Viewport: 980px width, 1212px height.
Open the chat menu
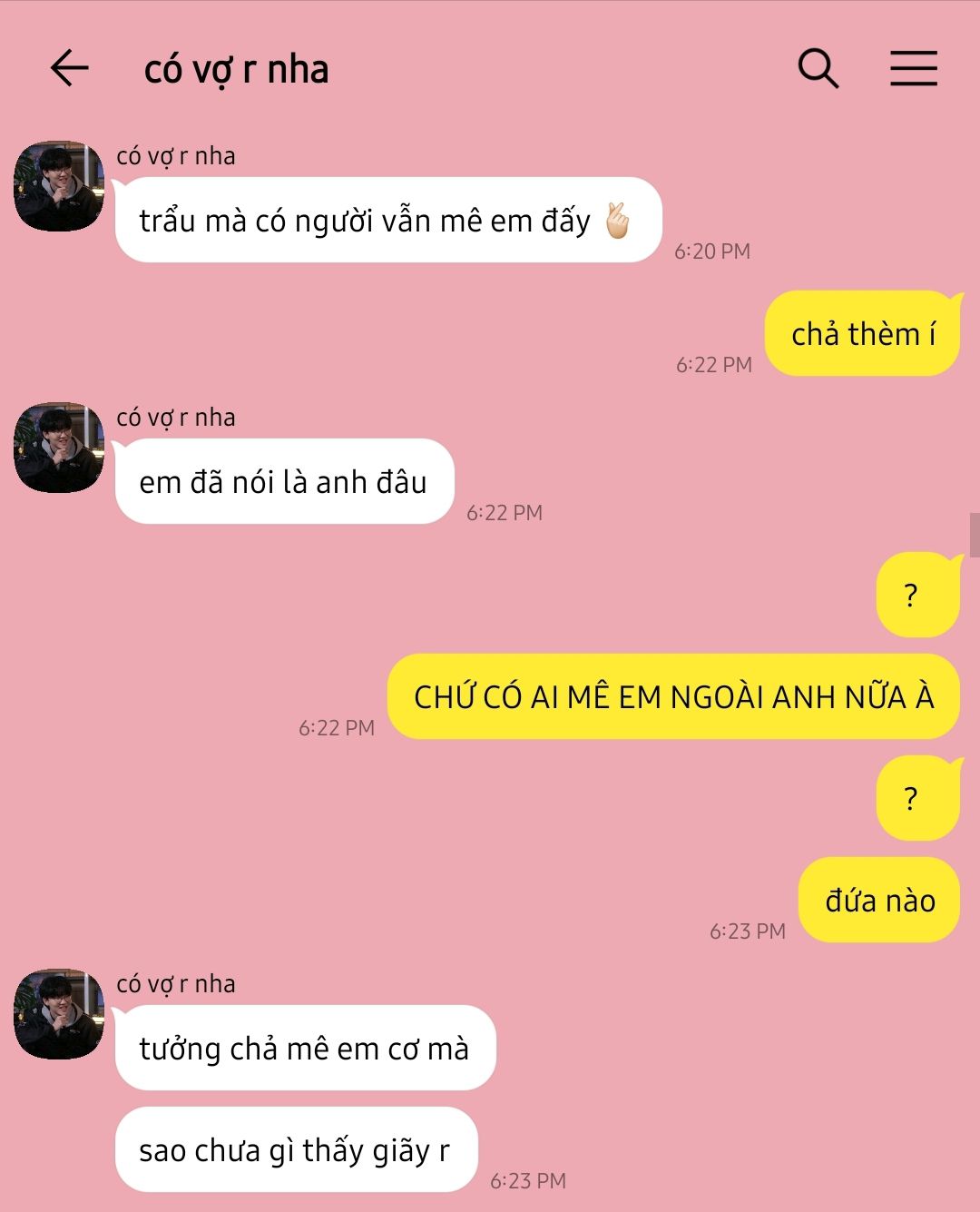(x=913, y=69)
